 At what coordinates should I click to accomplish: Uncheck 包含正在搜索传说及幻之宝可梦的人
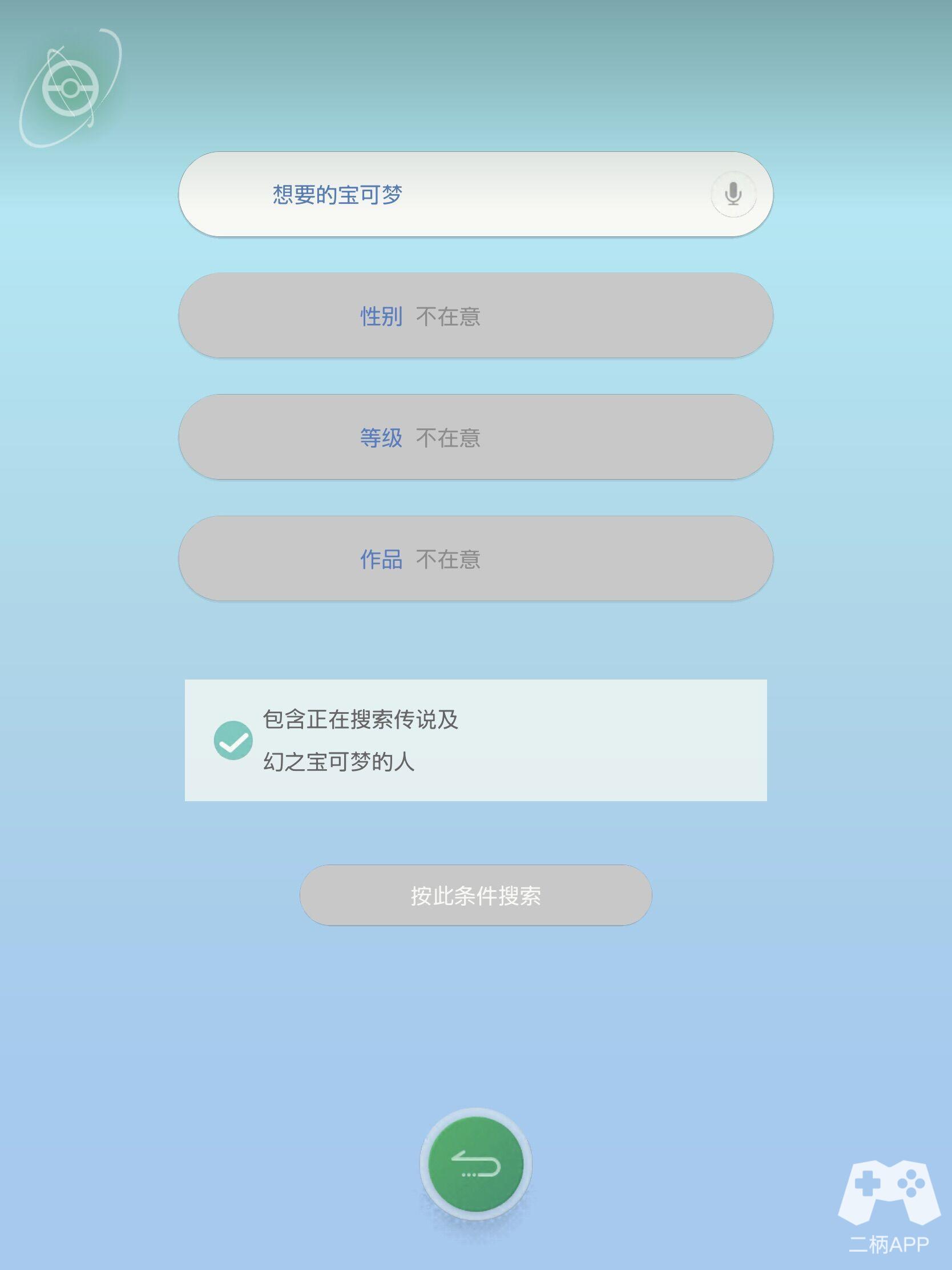(x=233, y=741)
